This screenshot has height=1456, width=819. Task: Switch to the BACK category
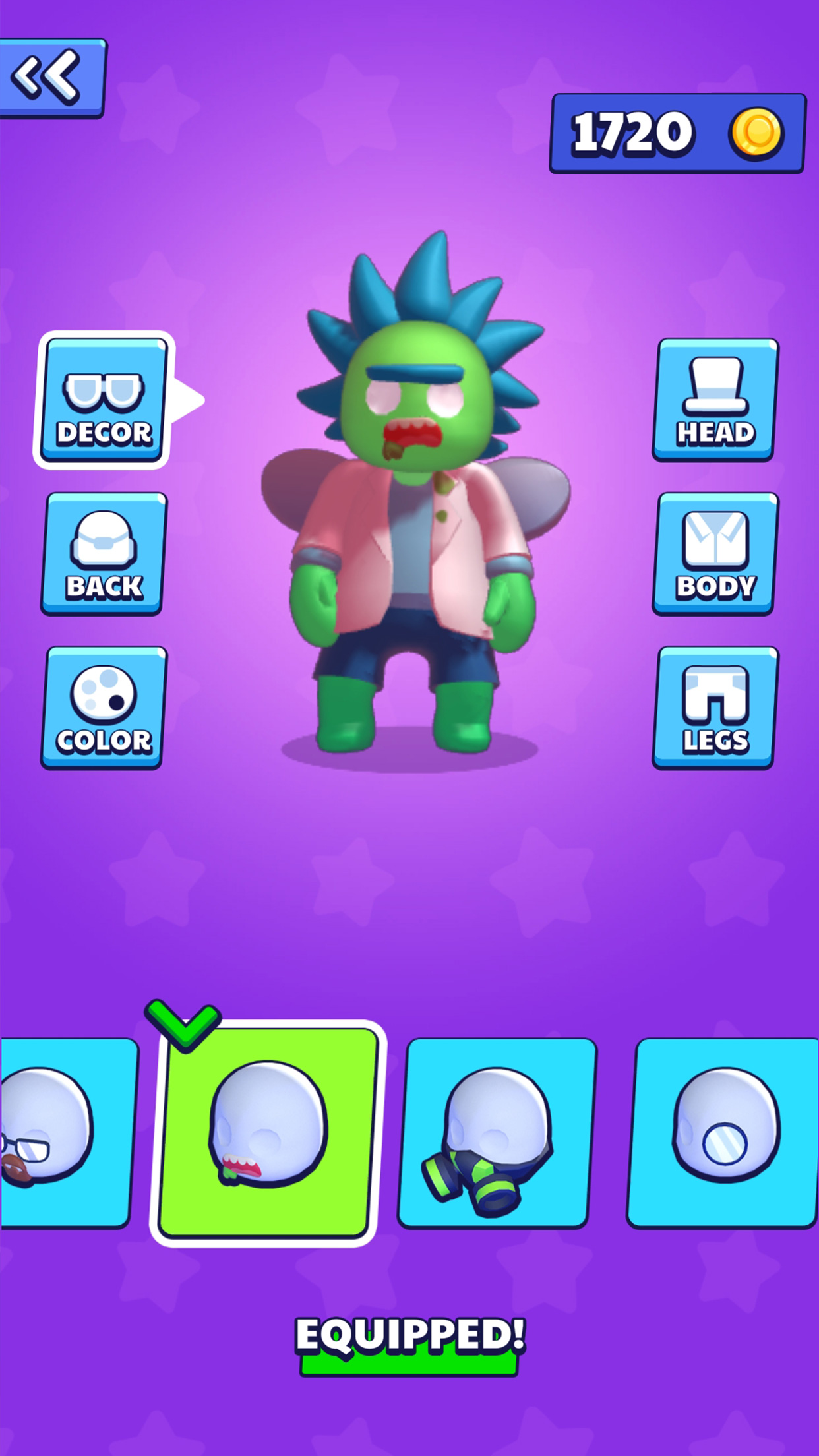pos(104,554)
